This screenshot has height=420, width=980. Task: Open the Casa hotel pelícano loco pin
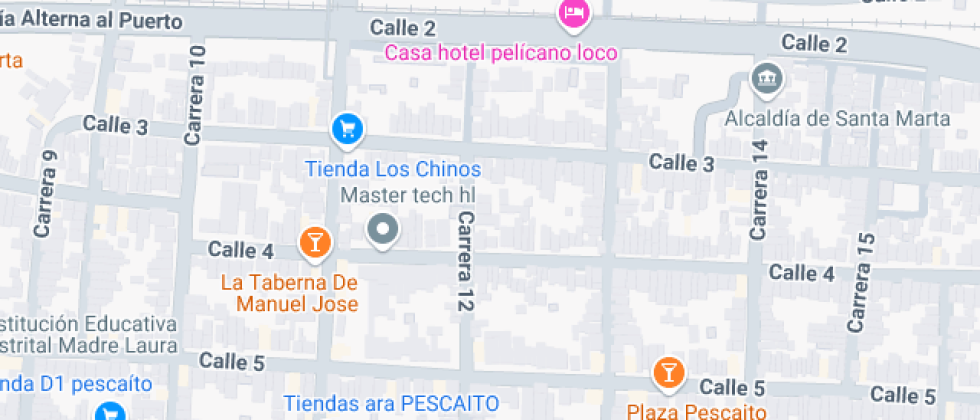click(x=574, y=13)
